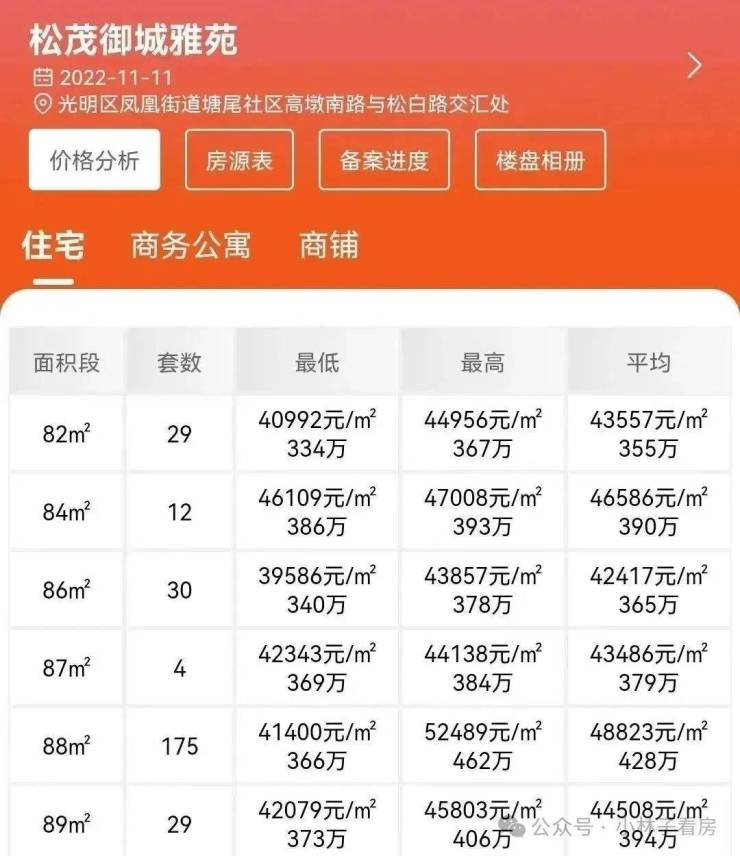The width and height of the screenshot is (740, 856).
Task: Select the 价格分析 button
Action: point(94,160)
